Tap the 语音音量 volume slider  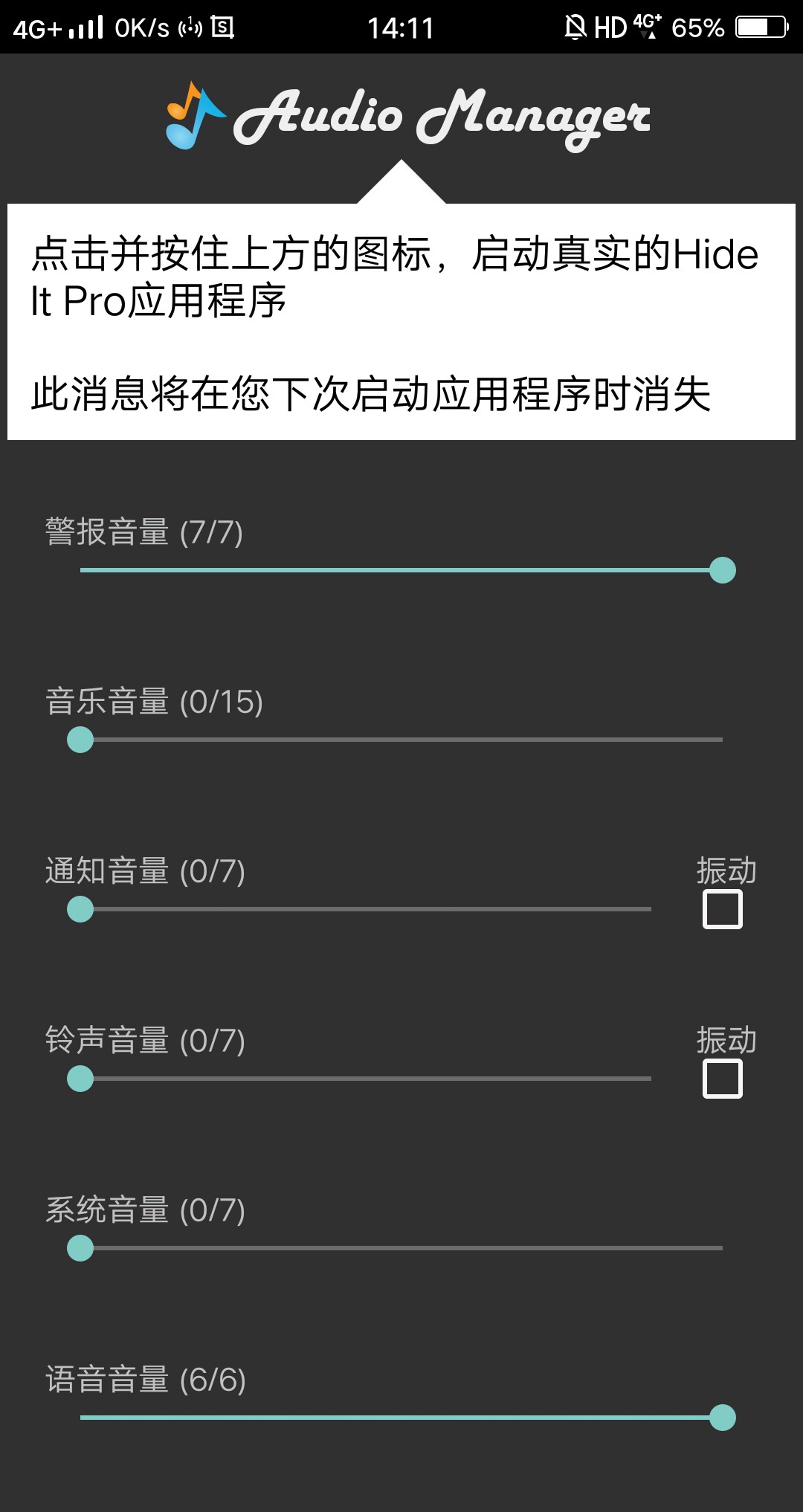(x=401, y=1418)
